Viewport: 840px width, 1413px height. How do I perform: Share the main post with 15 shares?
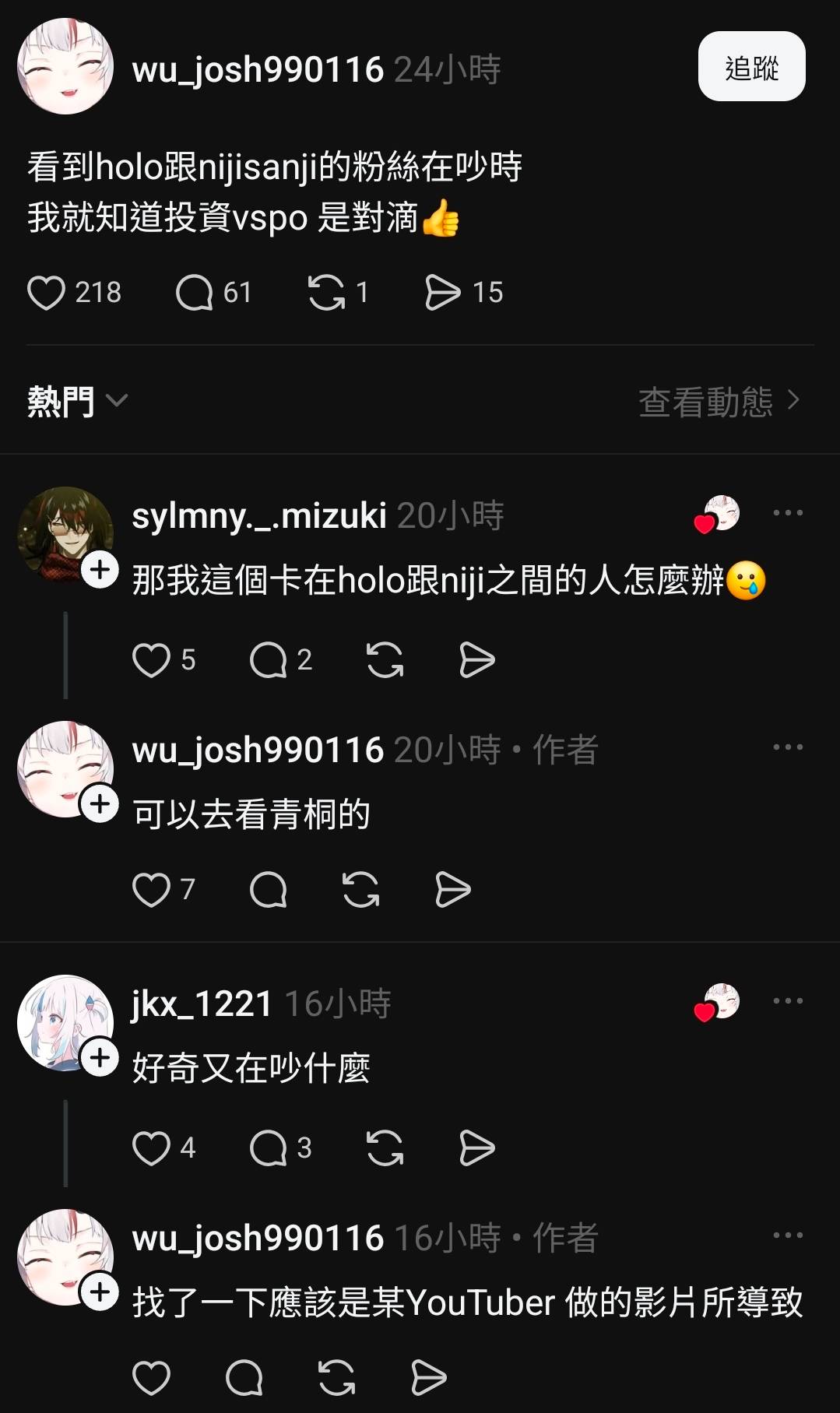pyautogui.click(x=442, y=293)
